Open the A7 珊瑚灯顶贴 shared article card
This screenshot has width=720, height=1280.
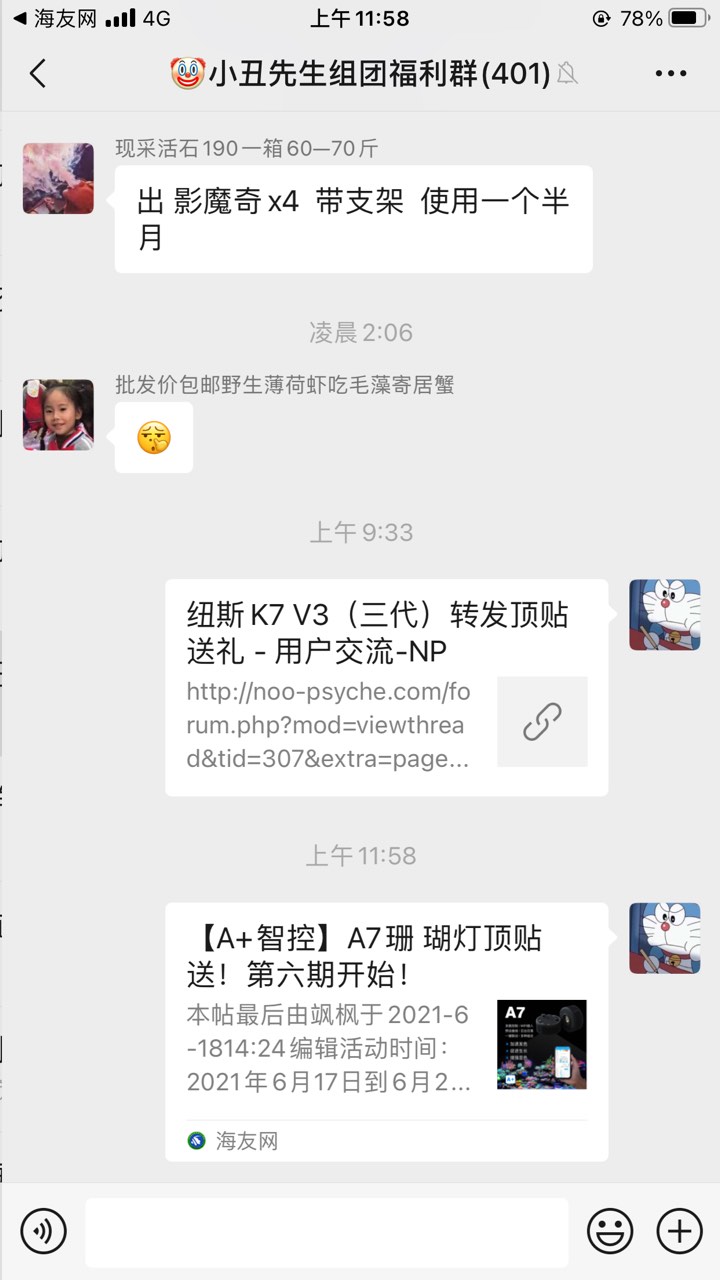pyautogui.click(x=386, y=1030)
